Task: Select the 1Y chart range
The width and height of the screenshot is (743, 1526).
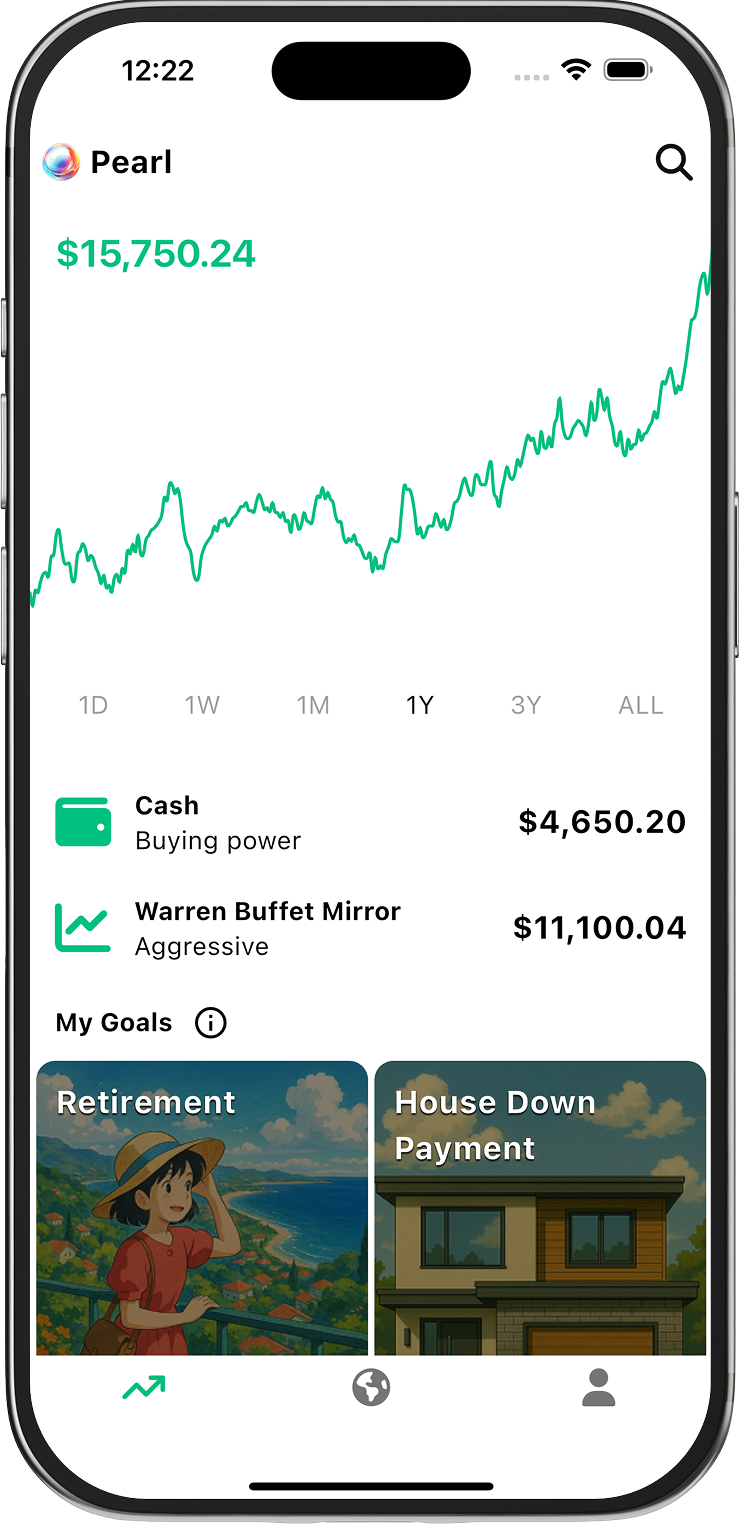Action: coord(419,706)
